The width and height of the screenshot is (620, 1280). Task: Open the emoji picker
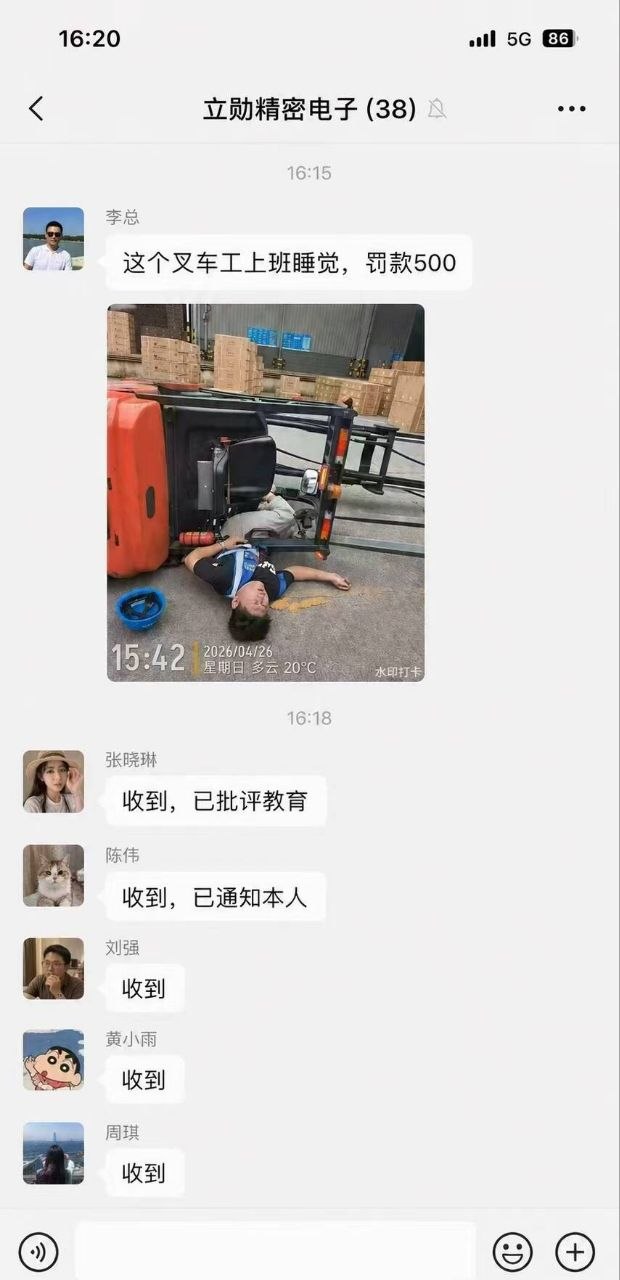click(x=512, y=1252)
